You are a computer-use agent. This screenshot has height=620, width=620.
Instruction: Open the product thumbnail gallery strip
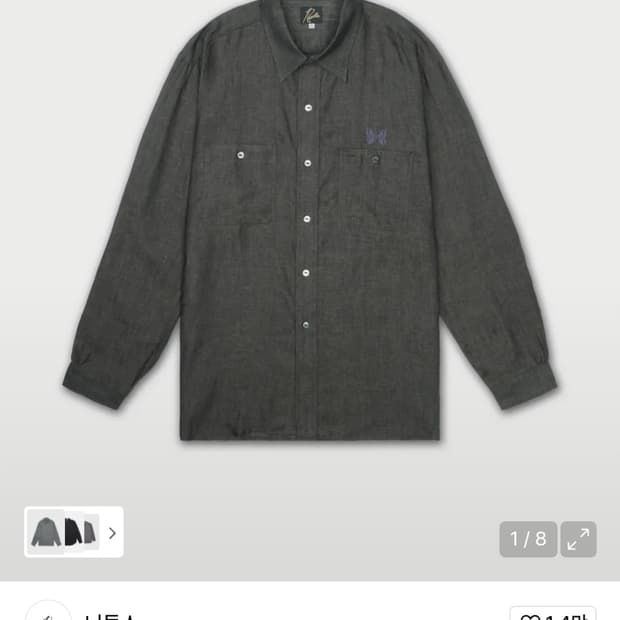click(74, 532)
